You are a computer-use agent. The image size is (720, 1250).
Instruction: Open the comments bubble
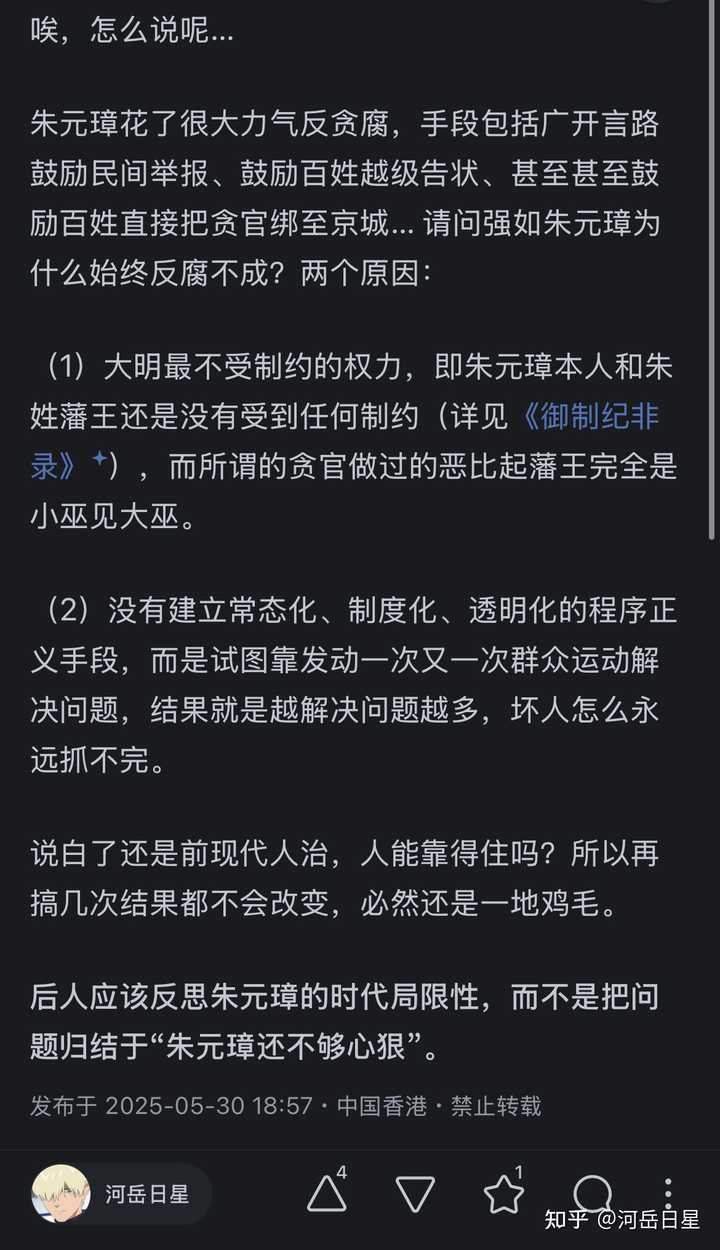point(592,1192)
